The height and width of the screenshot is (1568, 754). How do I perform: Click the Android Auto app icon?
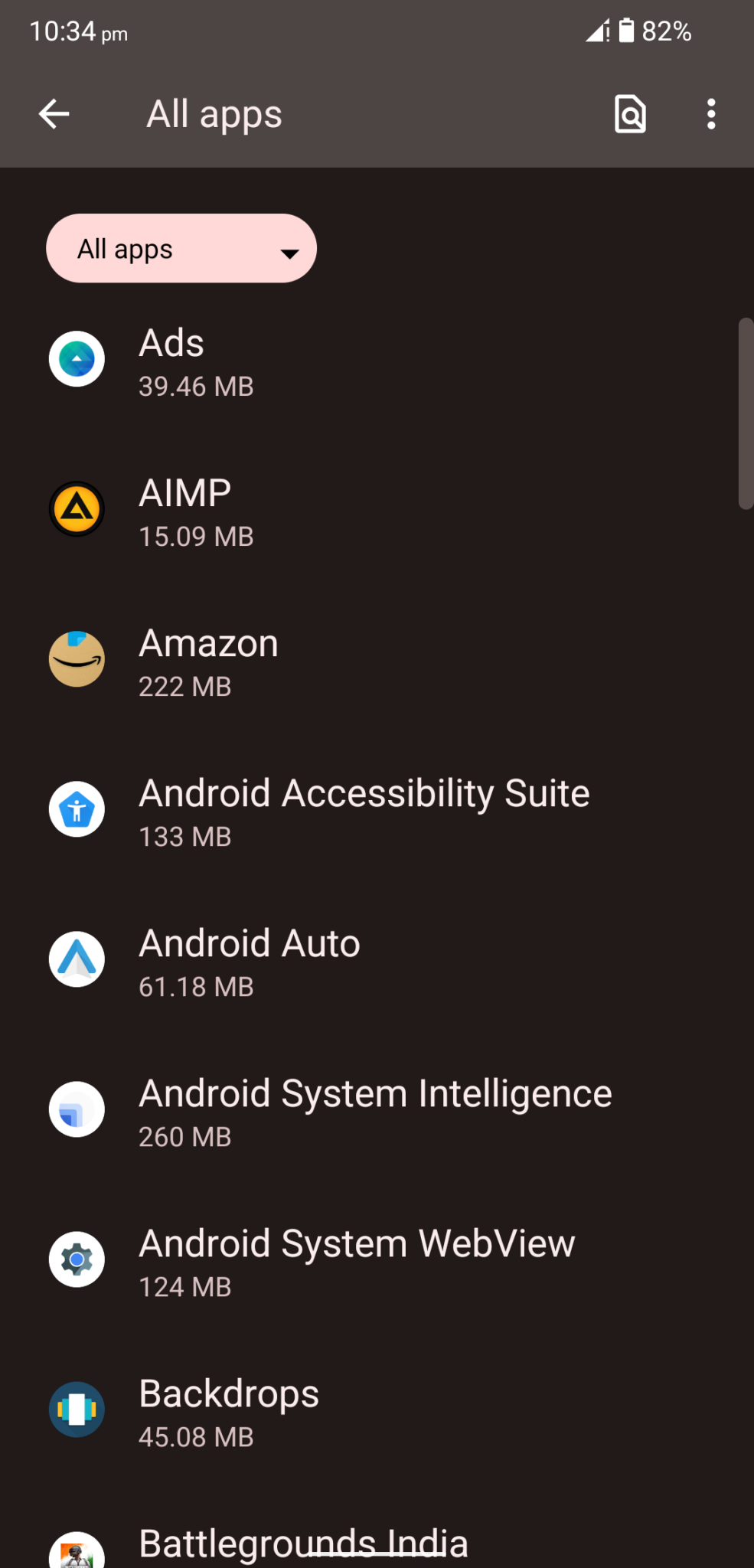pos(77,959)
